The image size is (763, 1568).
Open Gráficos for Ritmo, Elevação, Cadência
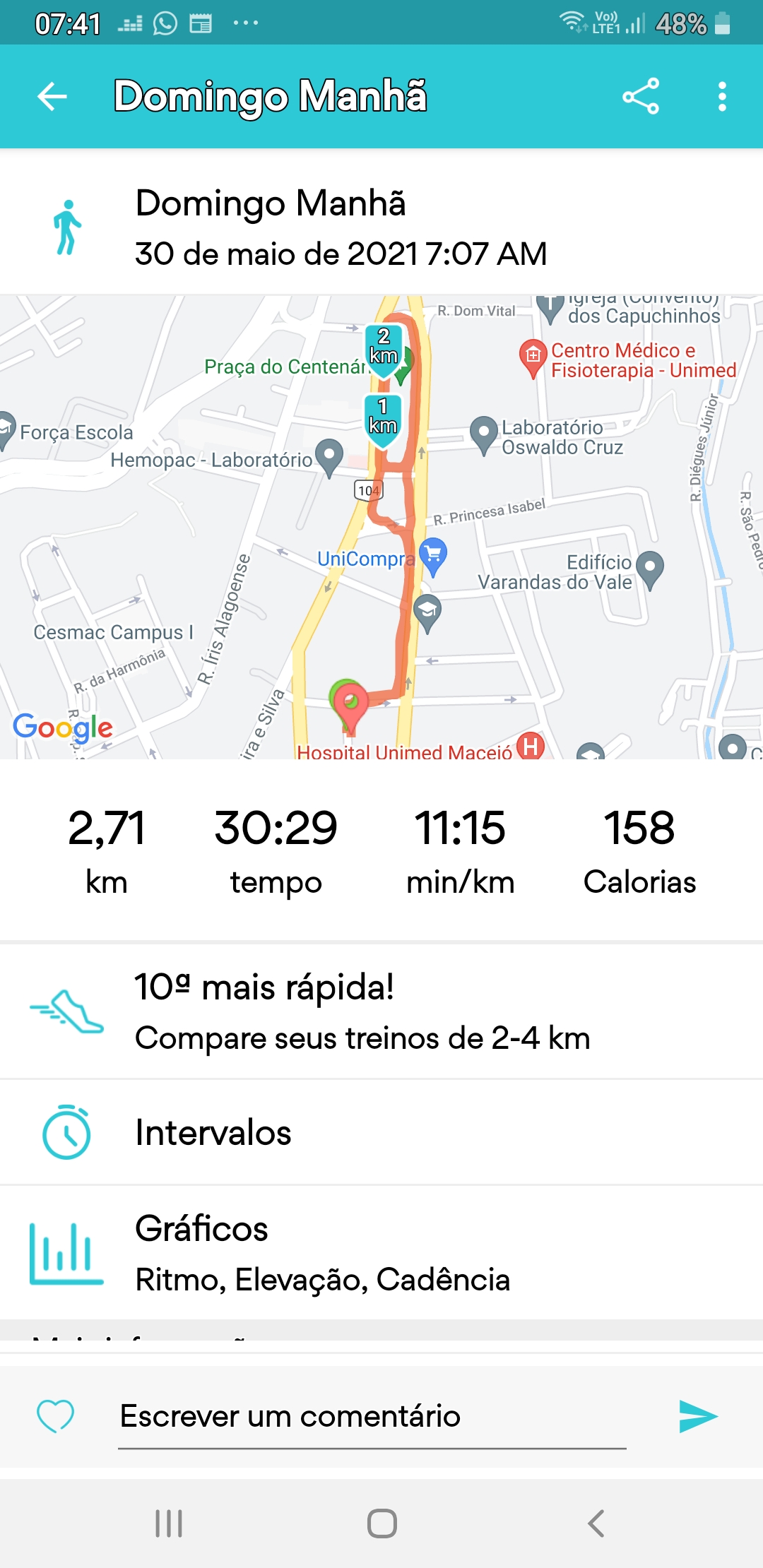click(x=381, y=1253)
